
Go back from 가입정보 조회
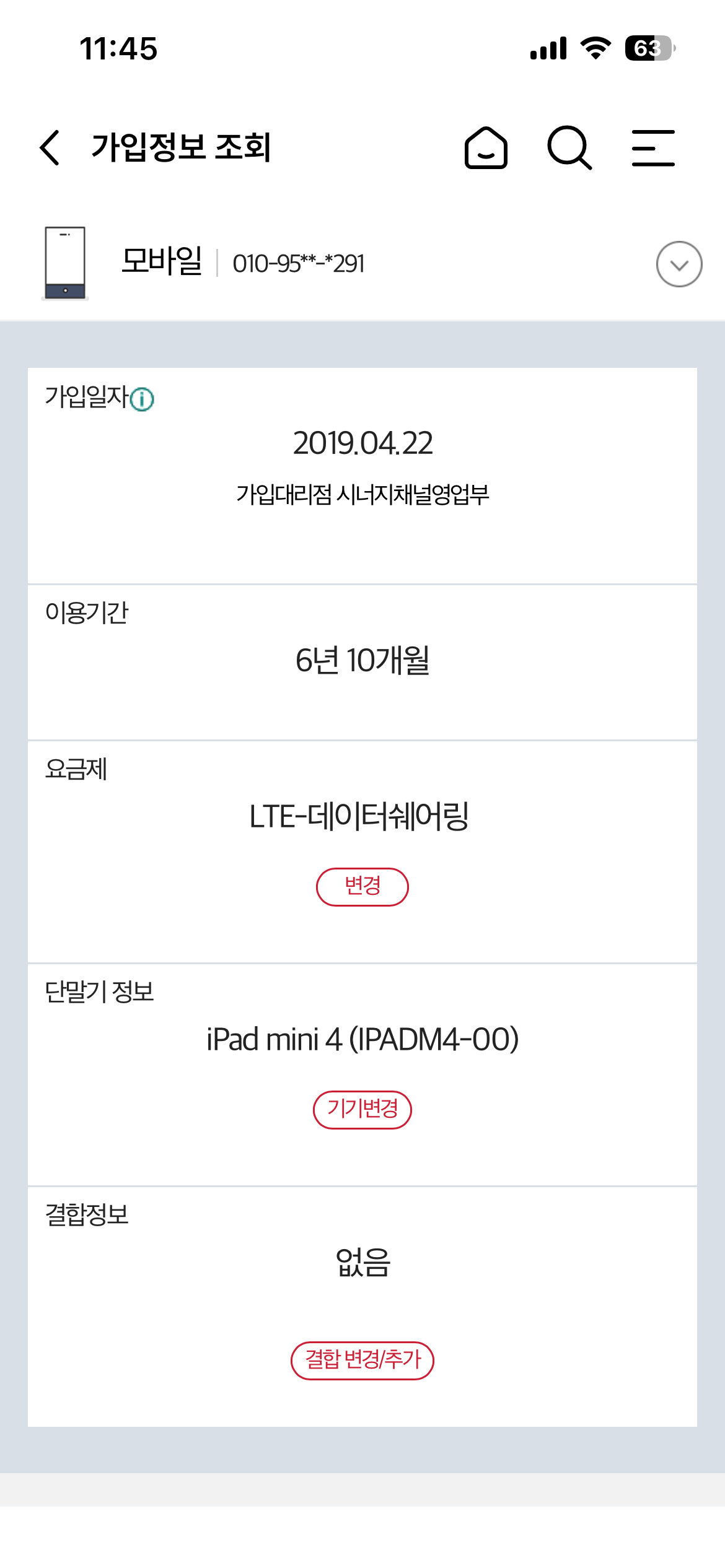point(50,148)
